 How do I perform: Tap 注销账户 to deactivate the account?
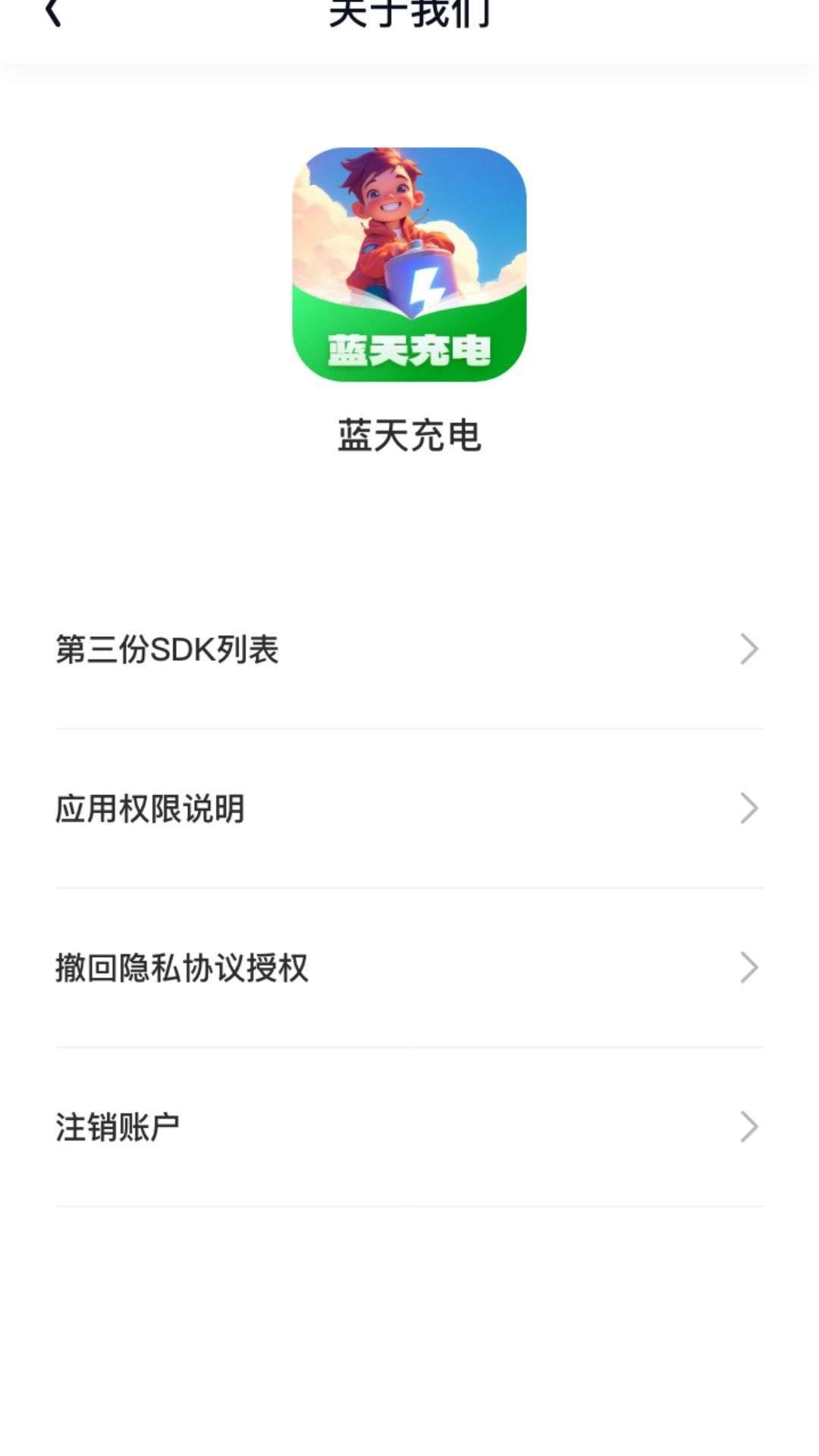118,1126
